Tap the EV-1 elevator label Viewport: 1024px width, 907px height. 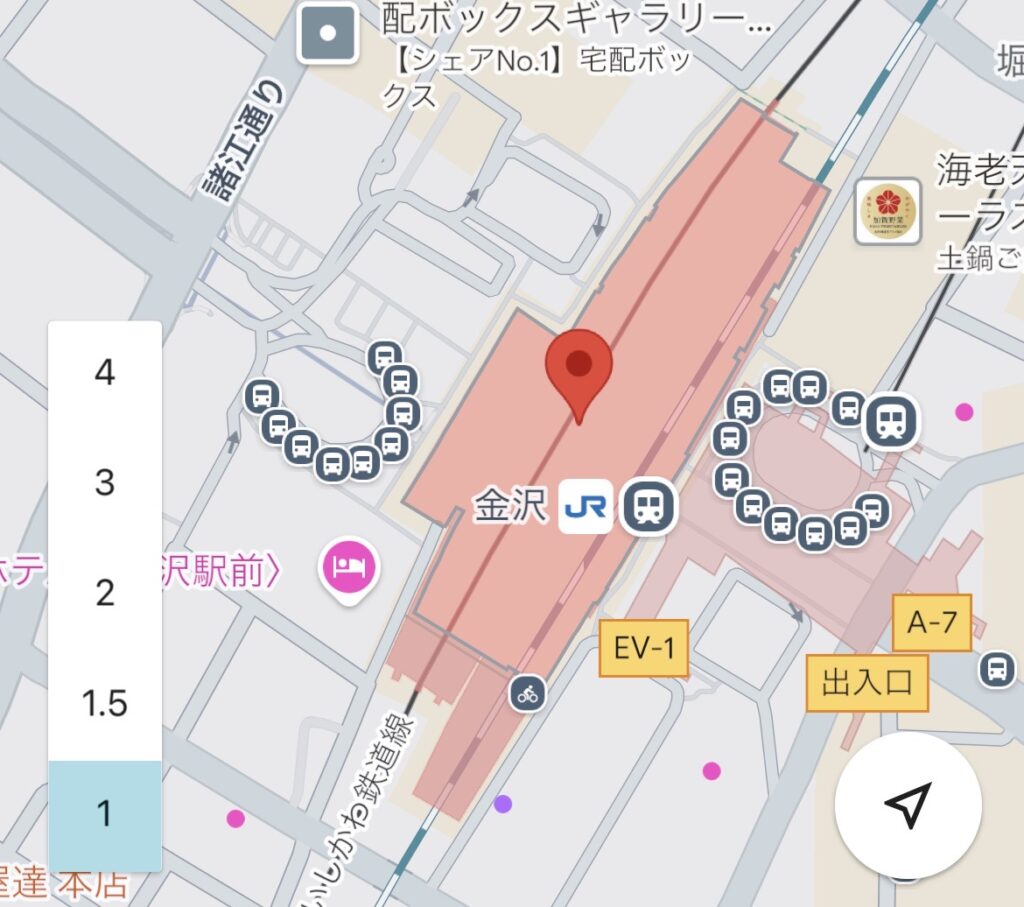(644, 648)
